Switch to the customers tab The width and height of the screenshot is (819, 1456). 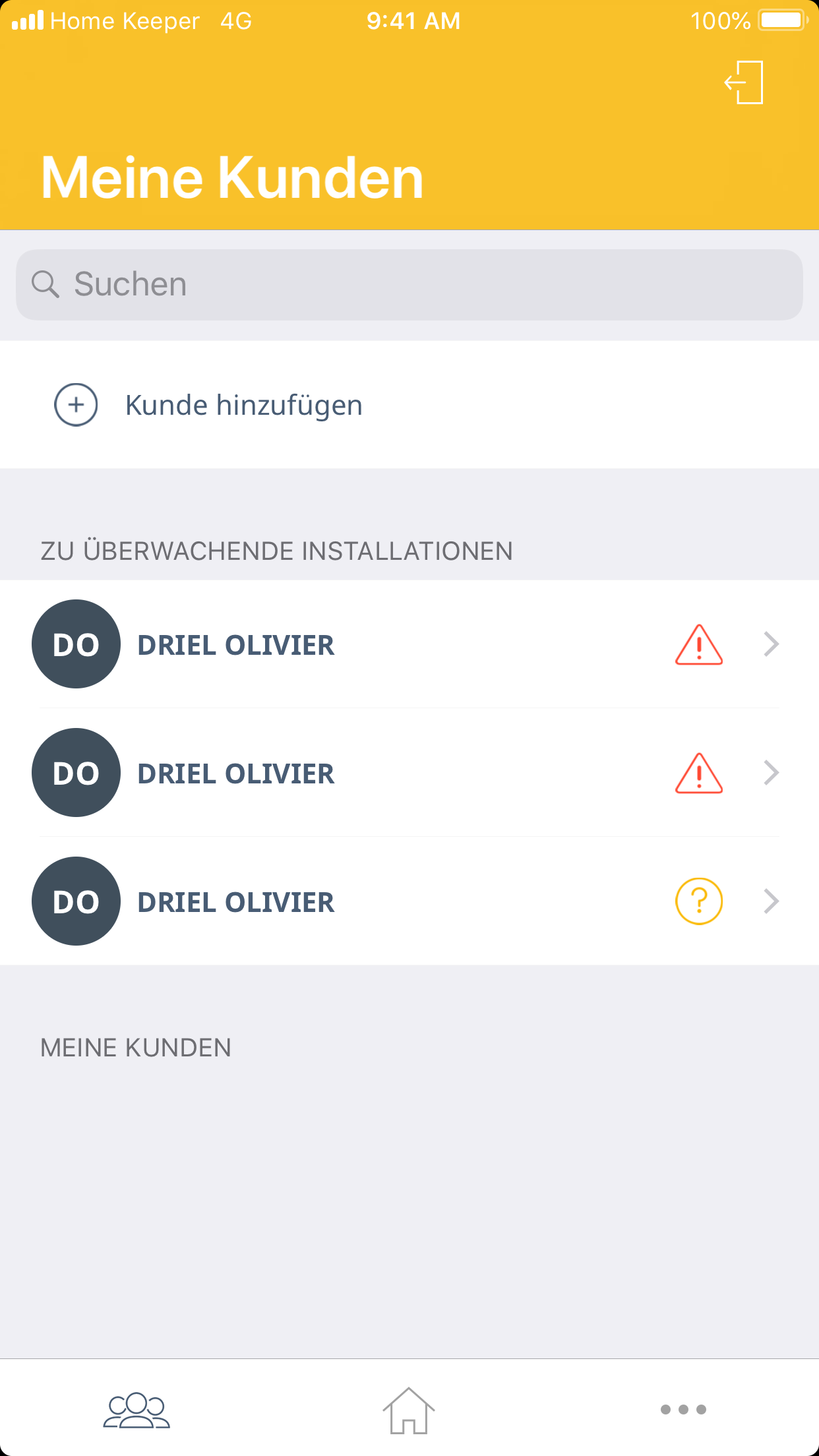point(136,1410)
